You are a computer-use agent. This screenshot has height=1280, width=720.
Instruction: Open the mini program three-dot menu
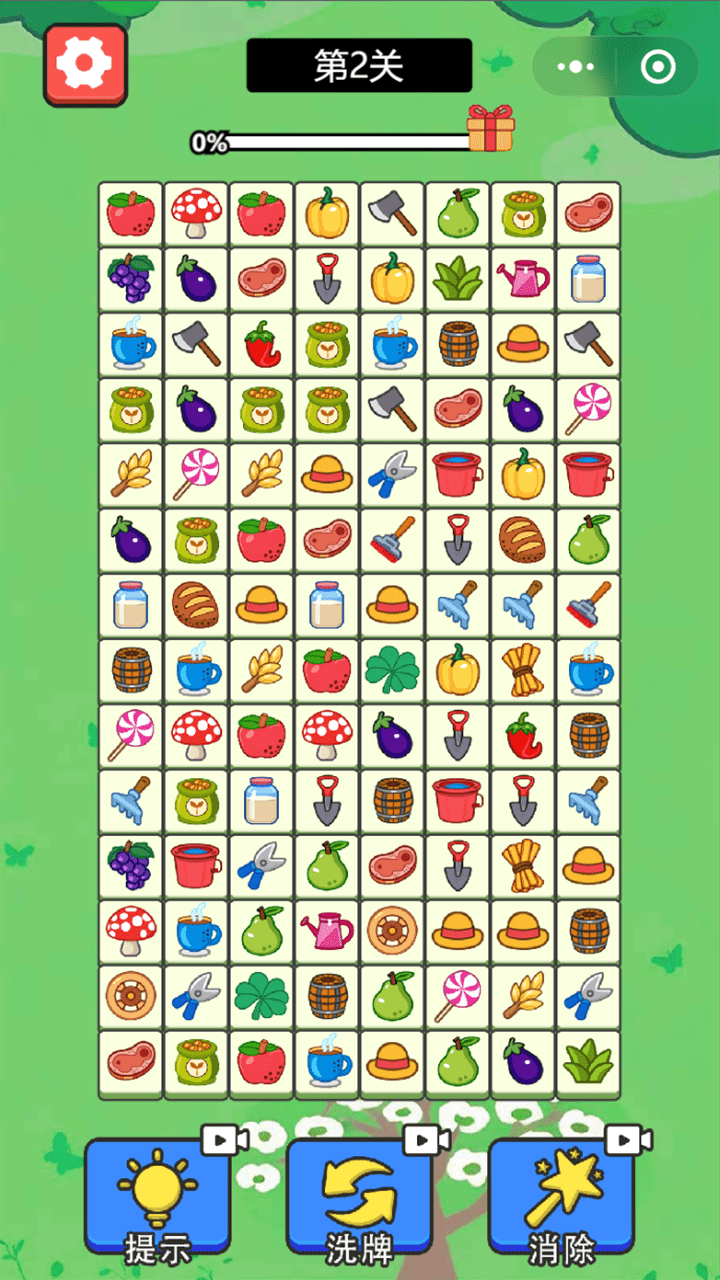point(575,67)
